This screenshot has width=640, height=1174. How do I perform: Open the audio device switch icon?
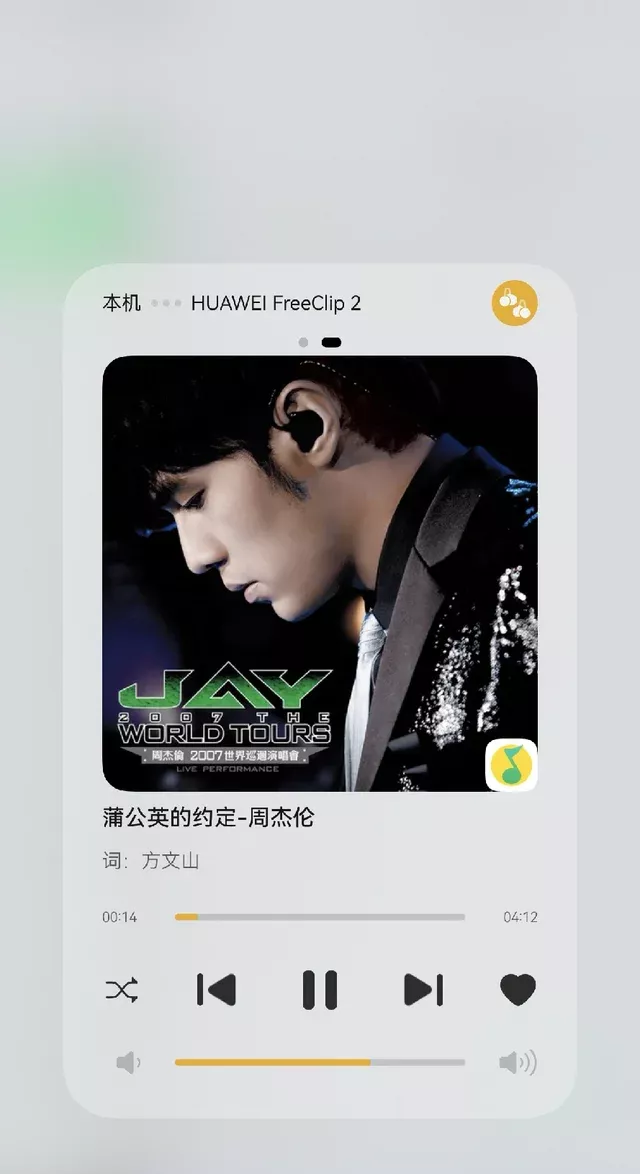pyautogui.click(x=515, y=303)
